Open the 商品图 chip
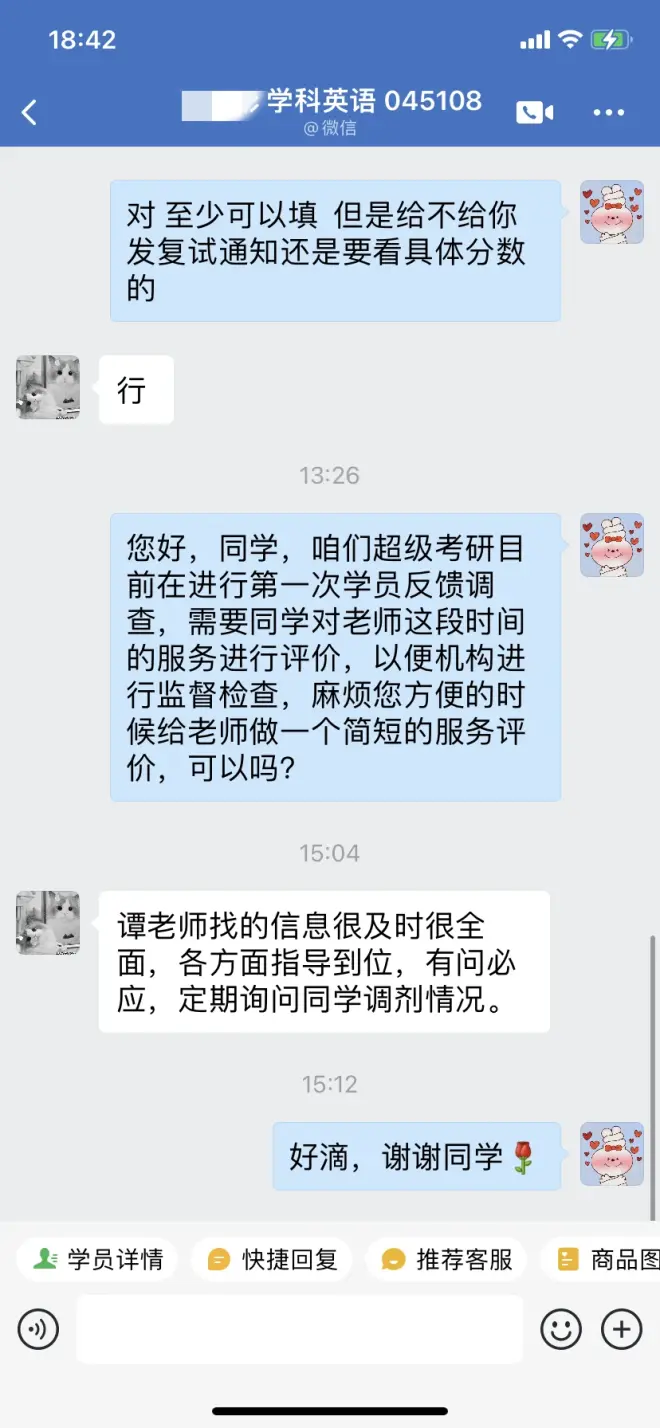660x1428 pixels. (x=605, y=1259)
